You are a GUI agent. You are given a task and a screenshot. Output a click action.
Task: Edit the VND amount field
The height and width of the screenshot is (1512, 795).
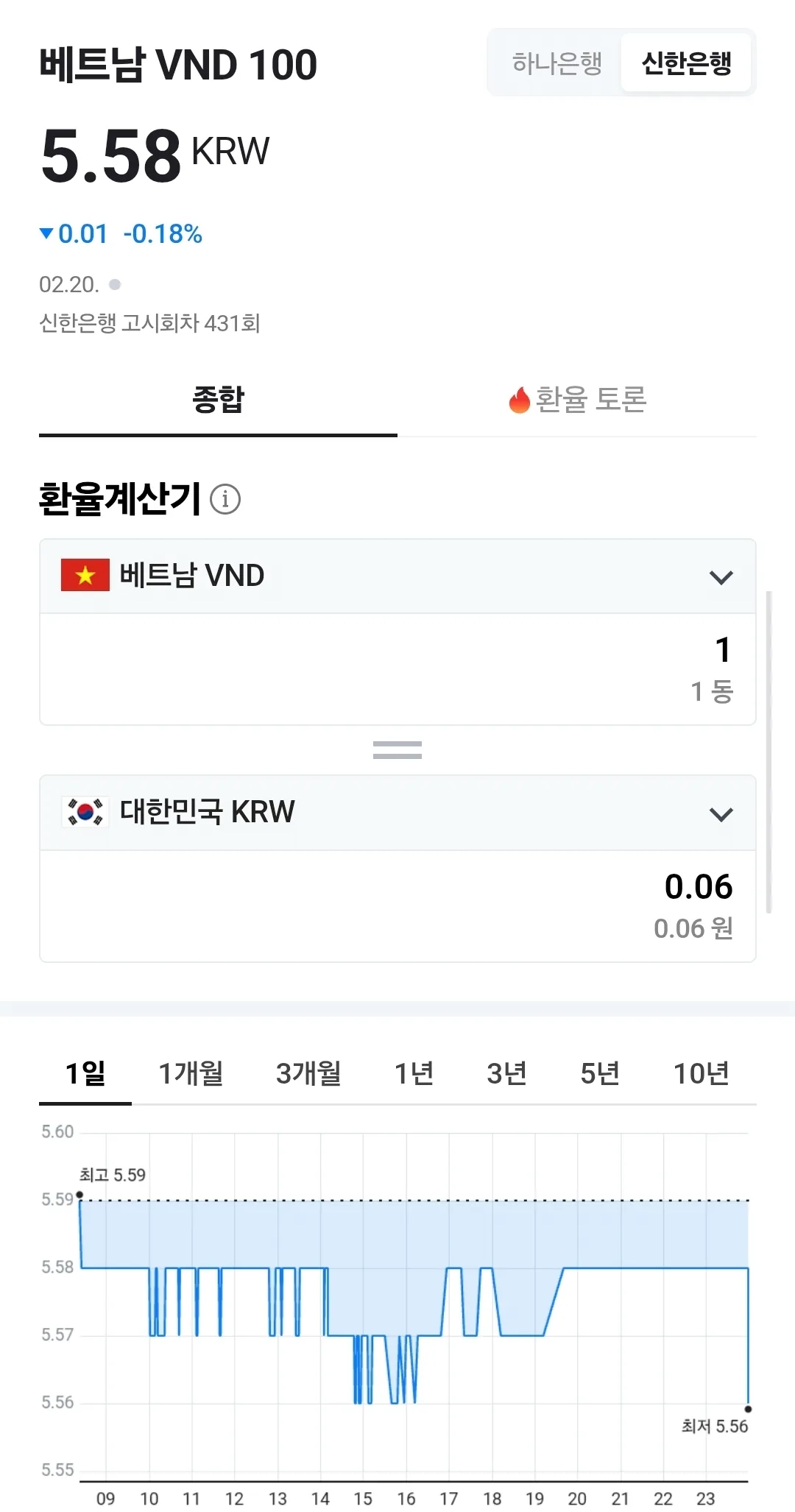pyautogui.click(x=397, y=669)
